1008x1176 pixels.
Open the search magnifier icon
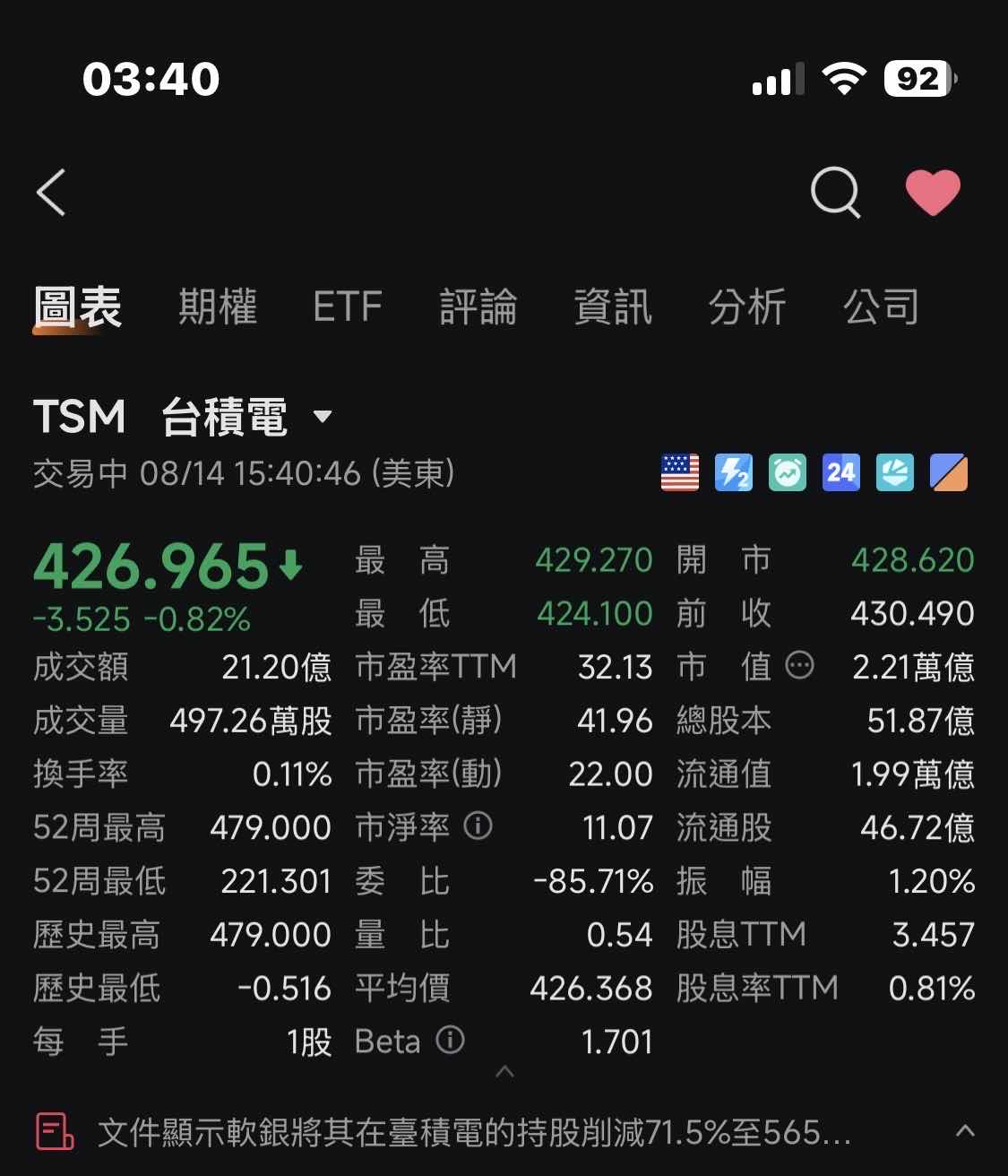coord(835,193)
